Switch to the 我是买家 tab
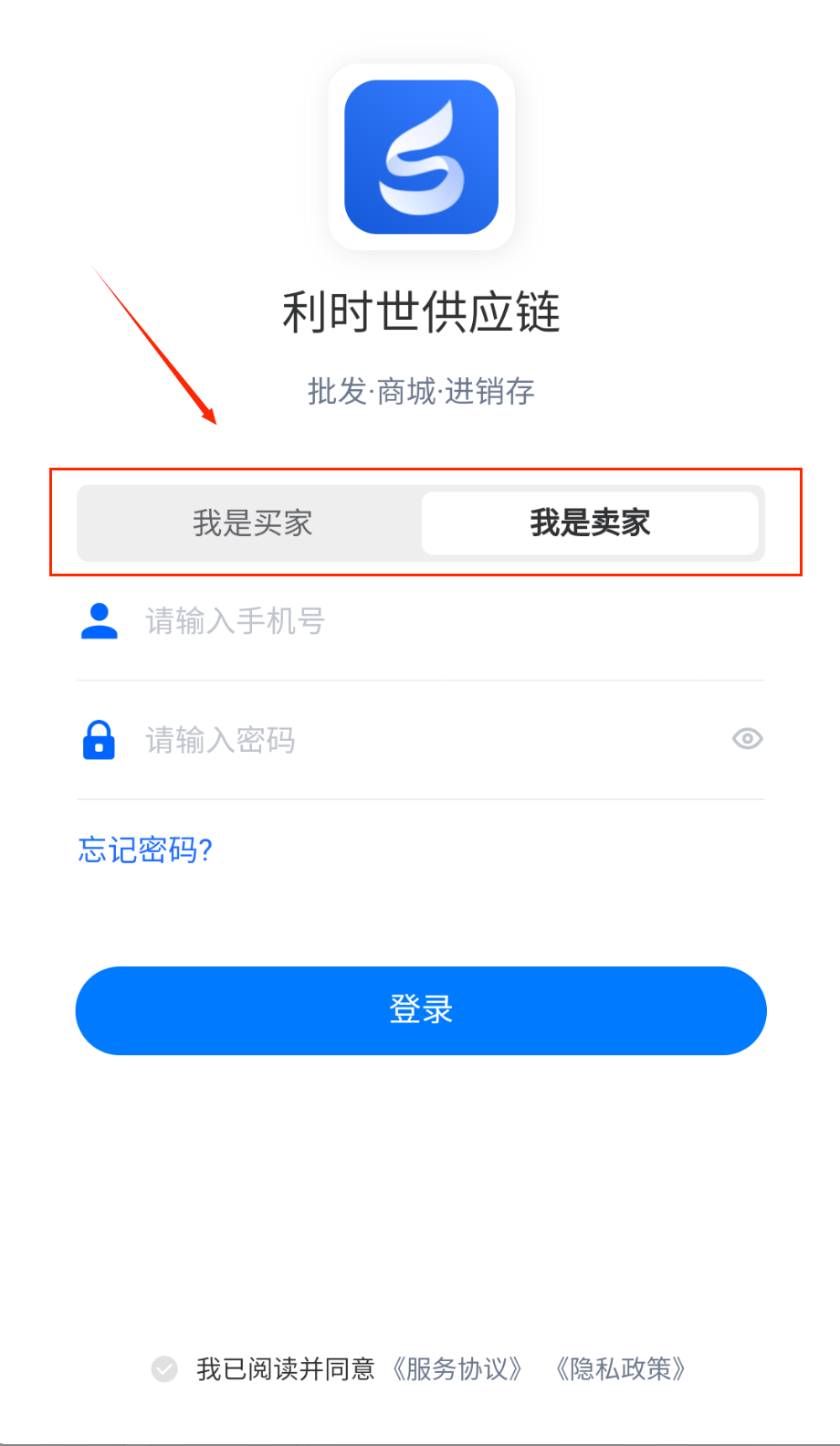Screen dimensions: 840x1446 coord(252,523)
